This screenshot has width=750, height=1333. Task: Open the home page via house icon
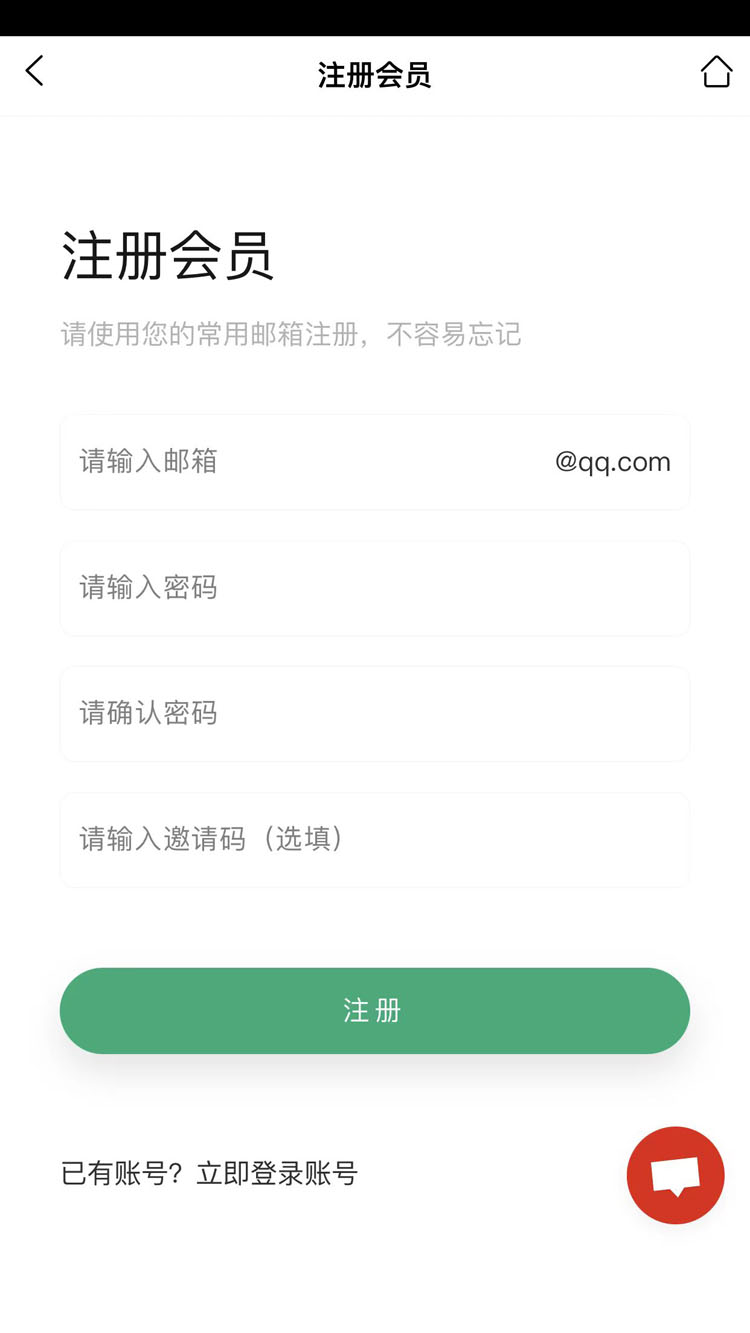pos(716,72)
